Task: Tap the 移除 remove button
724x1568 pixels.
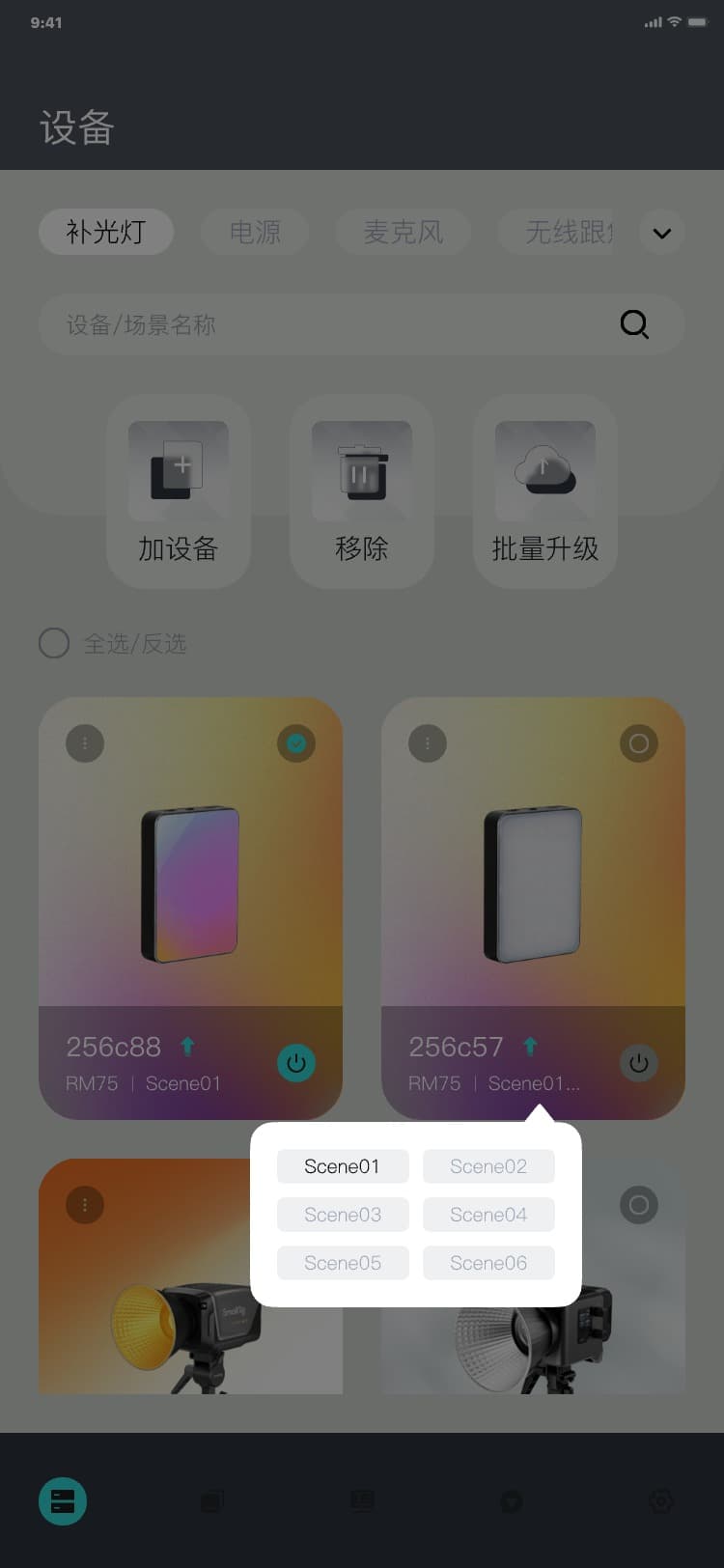Action: 362,490
